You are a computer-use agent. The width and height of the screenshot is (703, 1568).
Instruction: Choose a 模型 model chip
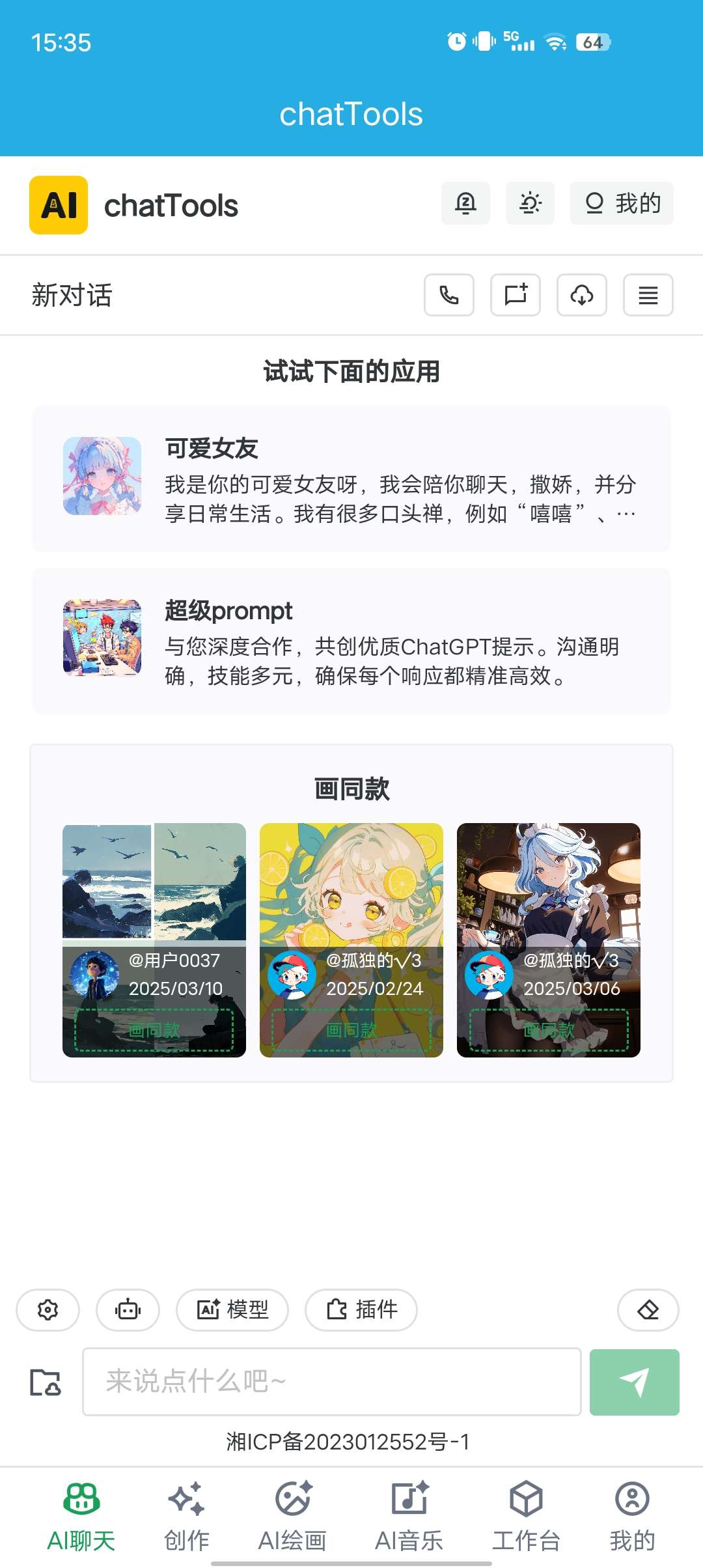coord(232,1309)
